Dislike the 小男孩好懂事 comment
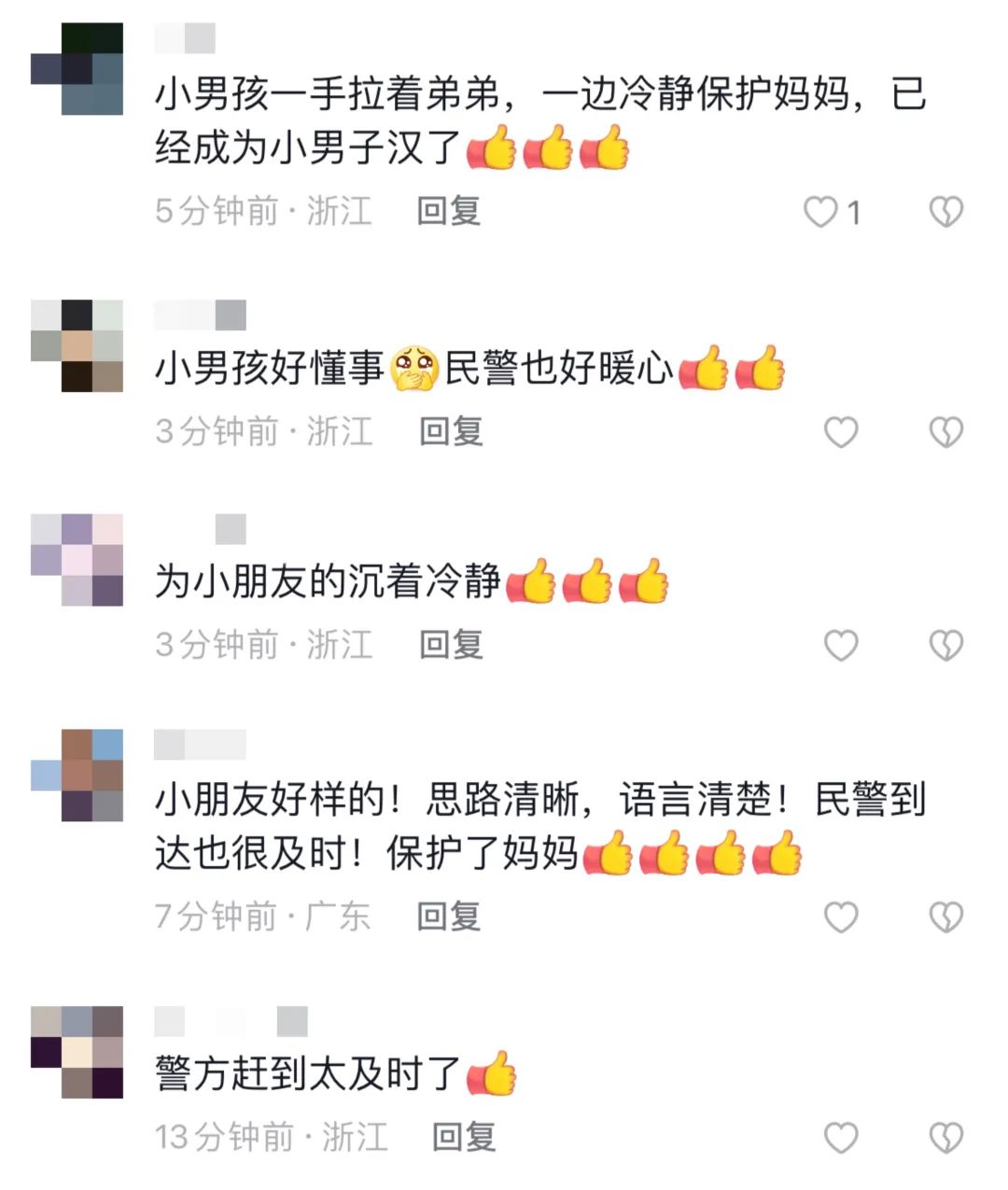 [x=945, y=432]
